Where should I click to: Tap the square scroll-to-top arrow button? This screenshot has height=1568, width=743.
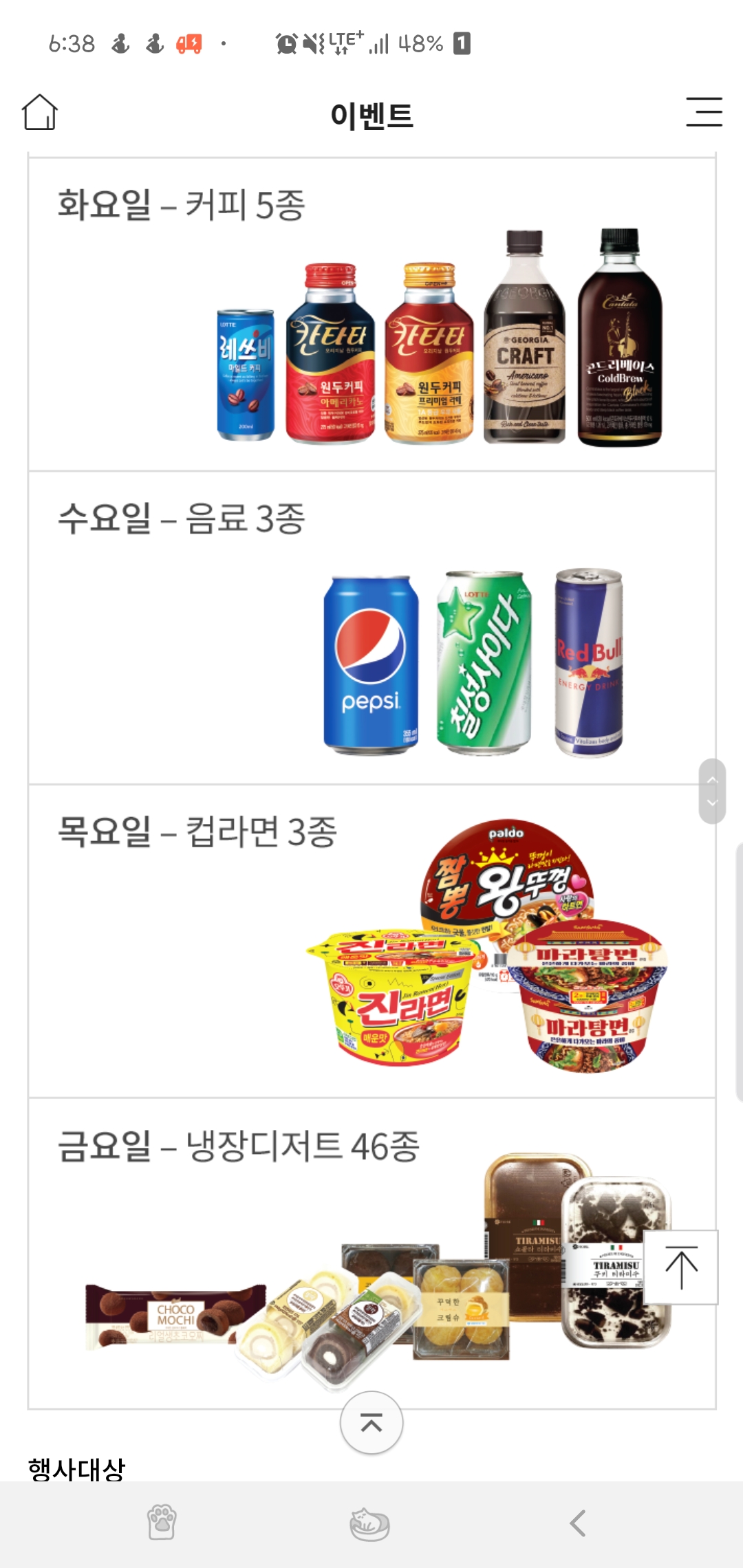point(681,1267)
